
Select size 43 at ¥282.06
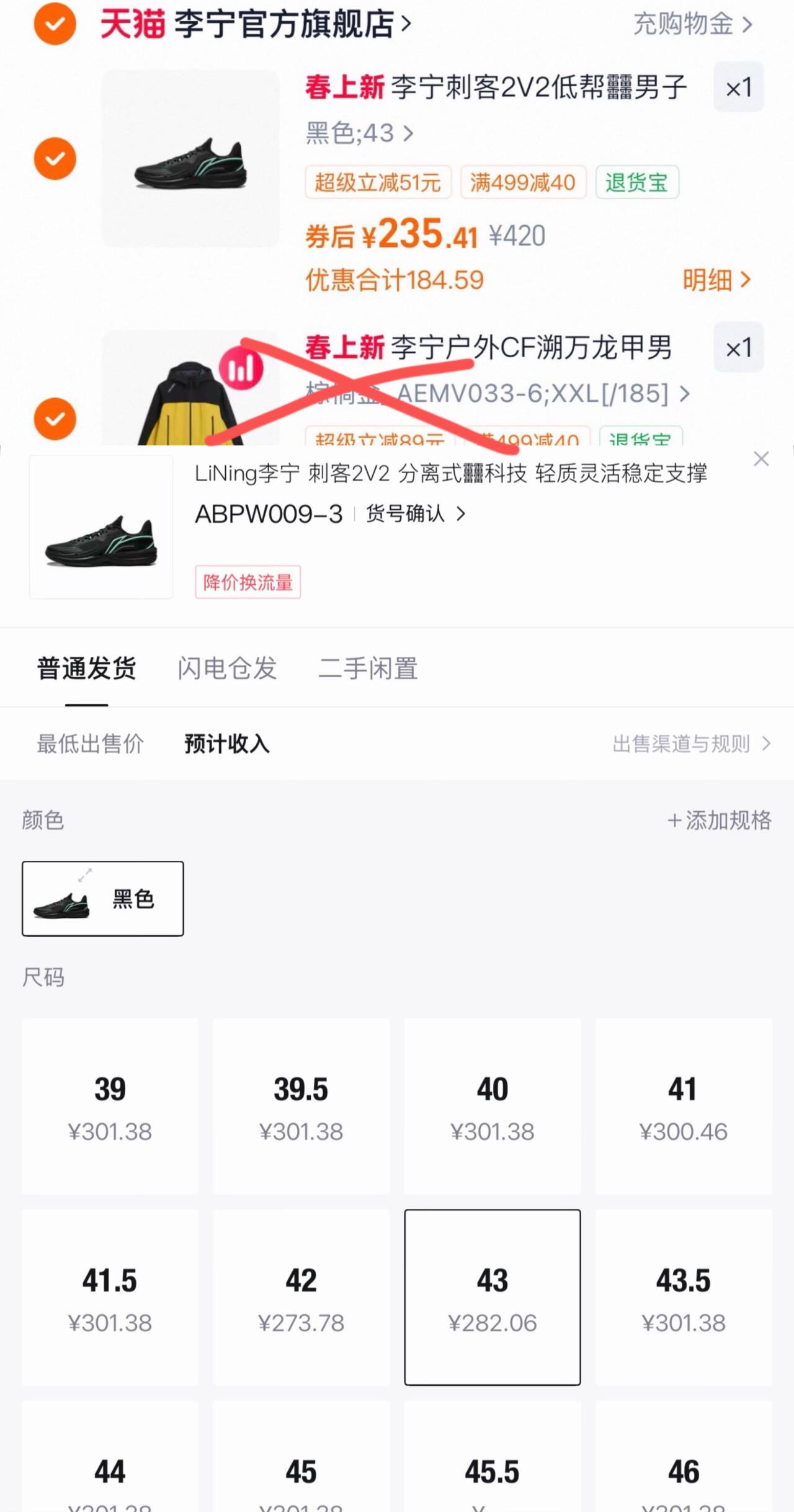click(x=493, y=1297)
